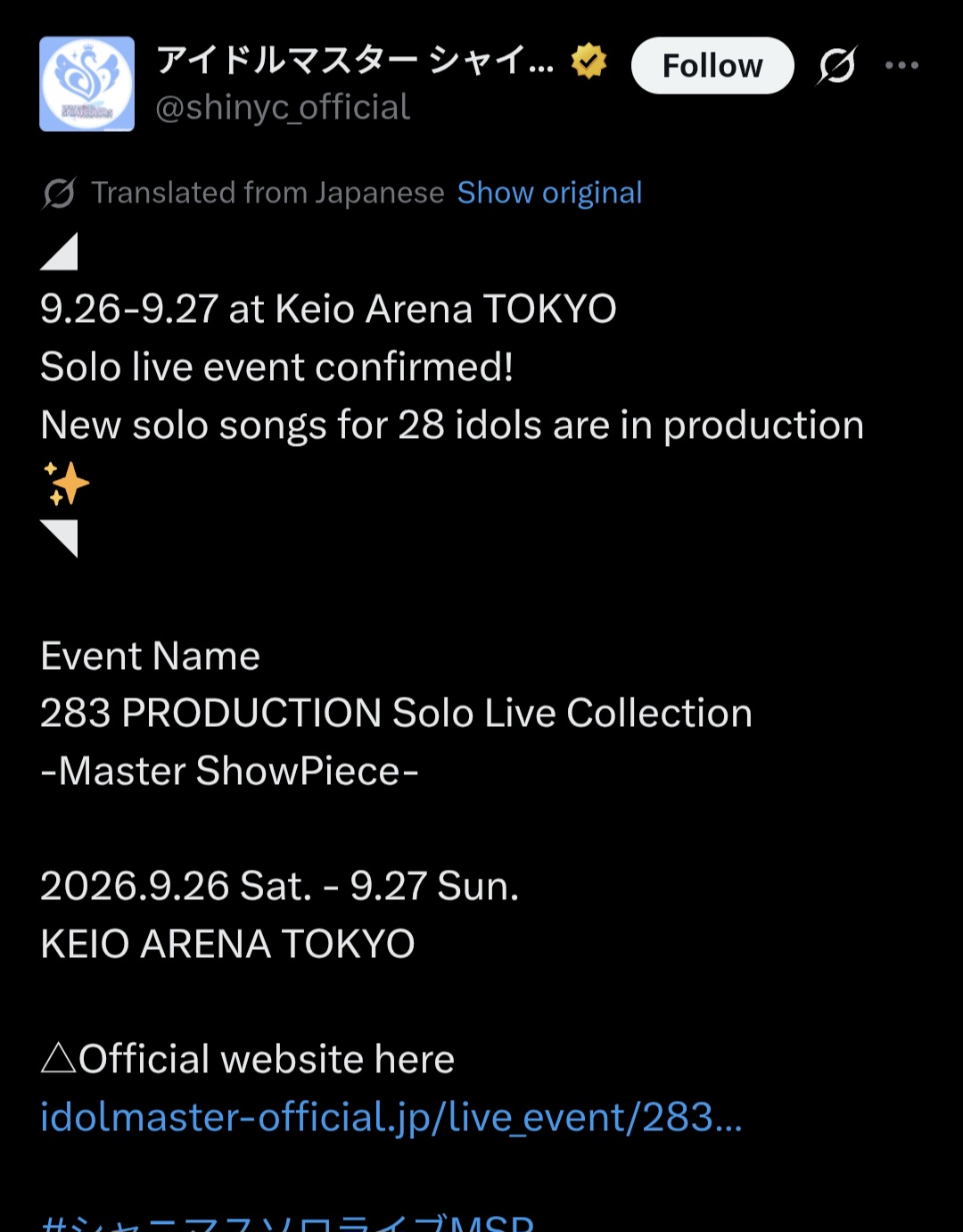Viewport: 963px width, 1232px height.
Task: Open the MSP hashtag at the bottom
Action: point(287,1222)
